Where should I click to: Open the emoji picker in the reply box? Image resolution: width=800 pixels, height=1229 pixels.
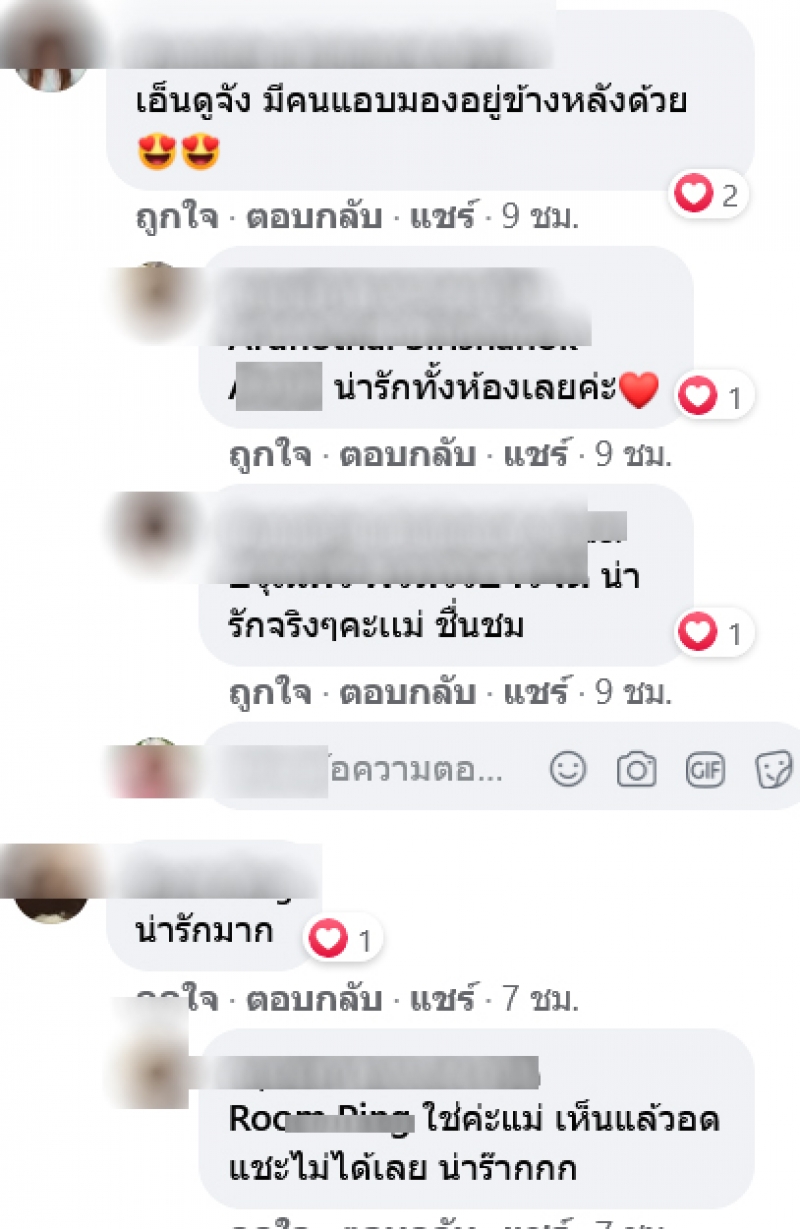(x=567, y=769)
